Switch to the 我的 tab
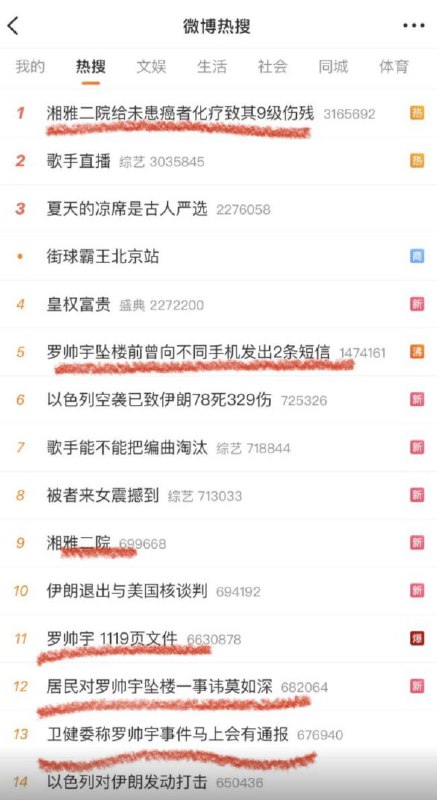Screen dimensions: 437x800 [30, 67]
